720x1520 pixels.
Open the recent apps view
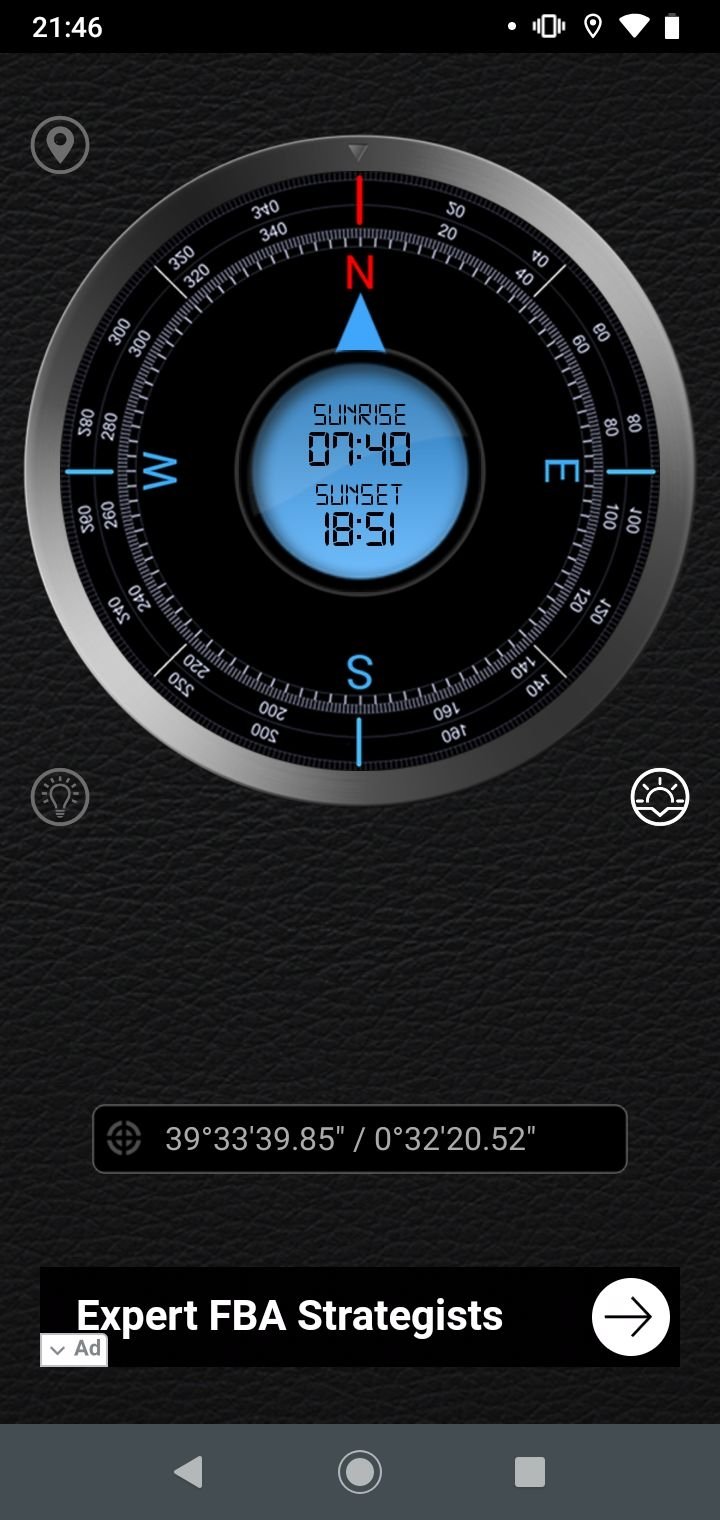(x=530, y=1472)
